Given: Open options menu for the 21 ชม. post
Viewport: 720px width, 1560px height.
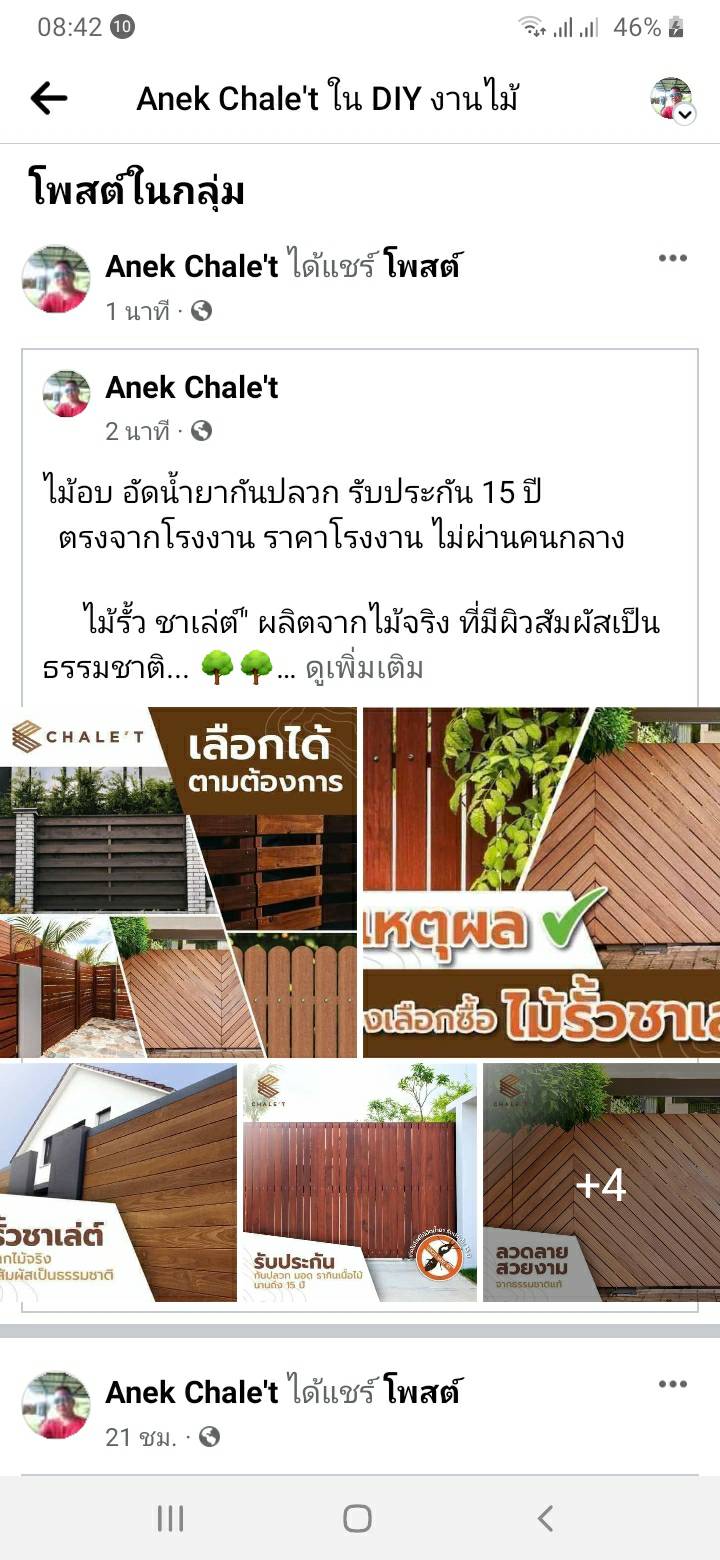Looking at the screenshot, I should click(672, 1384).
